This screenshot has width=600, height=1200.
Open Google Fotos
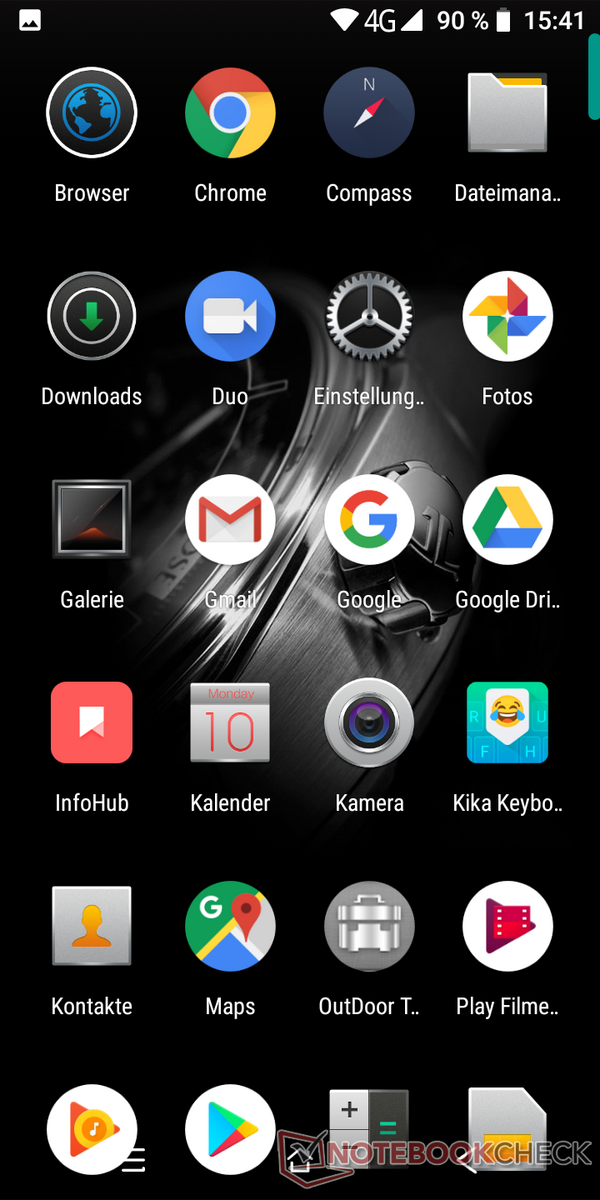click(x=507, y=316)
